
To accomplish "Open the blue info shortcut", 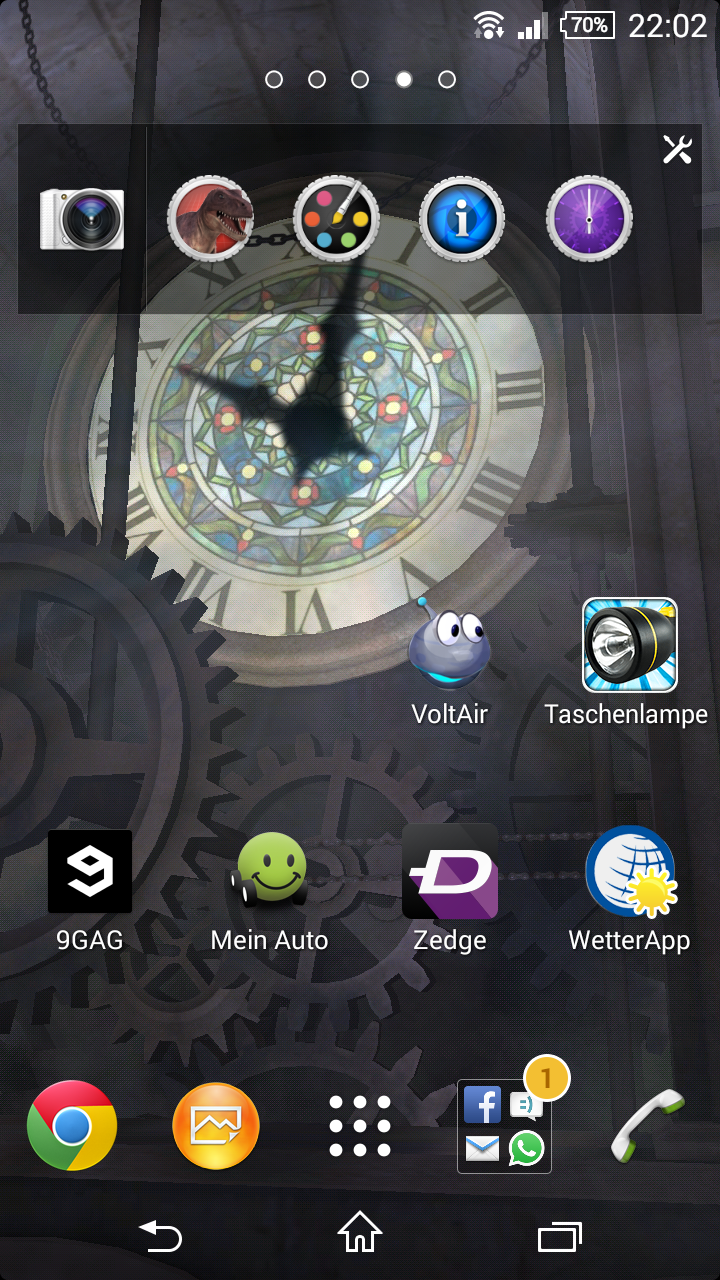I will click(462, 219).
